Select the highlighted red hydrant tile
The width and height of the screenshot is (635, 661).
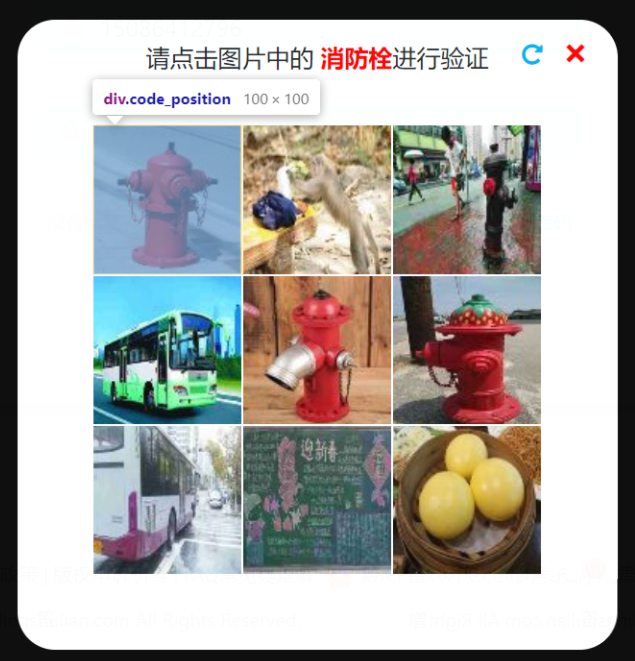(167, 199)
